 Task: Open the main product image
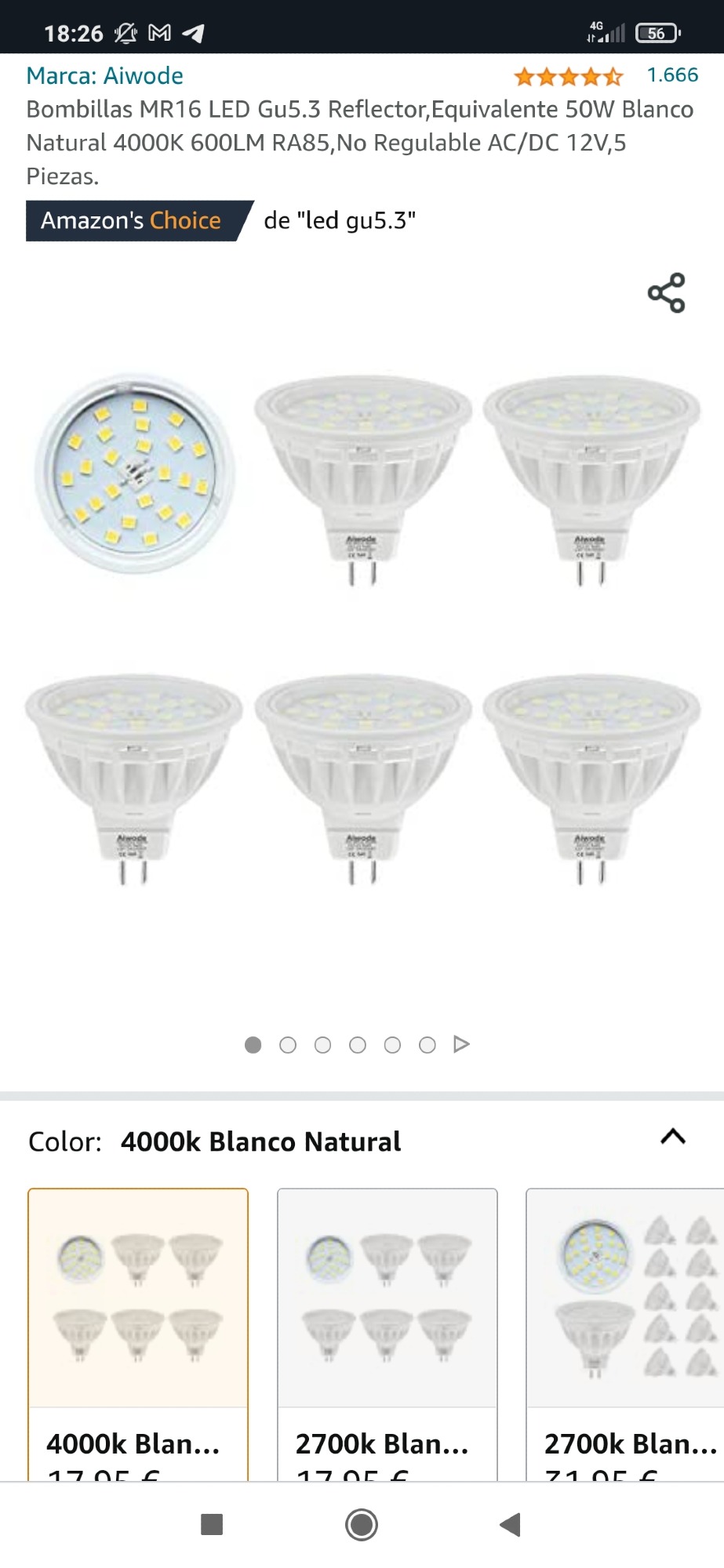point(362,631)
